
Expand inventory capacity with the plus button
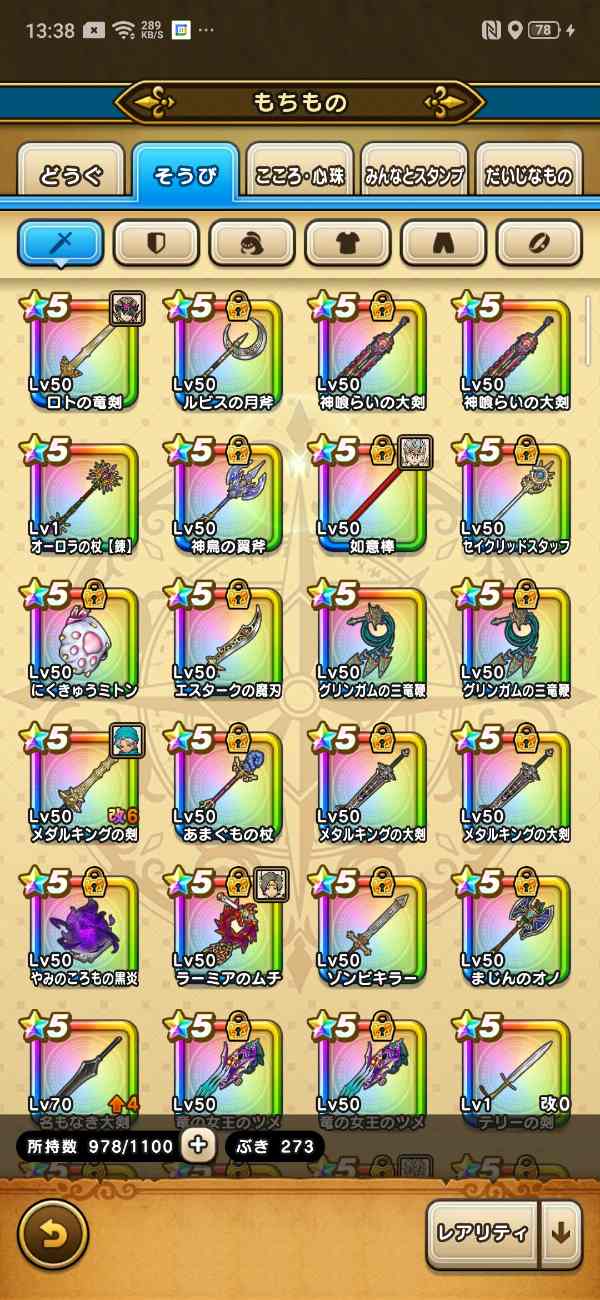click(x=198, y=1145)
